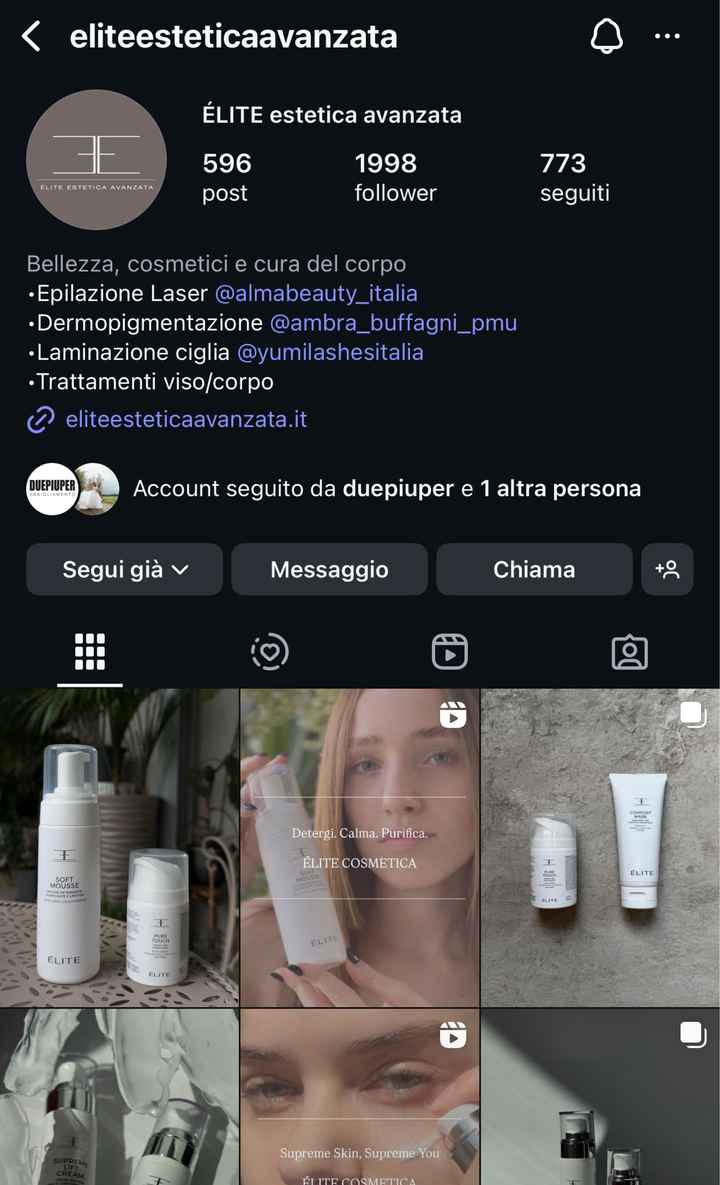The image size is (720, 1185).
Task: Collapse the following options chevron
Action: 190,568
